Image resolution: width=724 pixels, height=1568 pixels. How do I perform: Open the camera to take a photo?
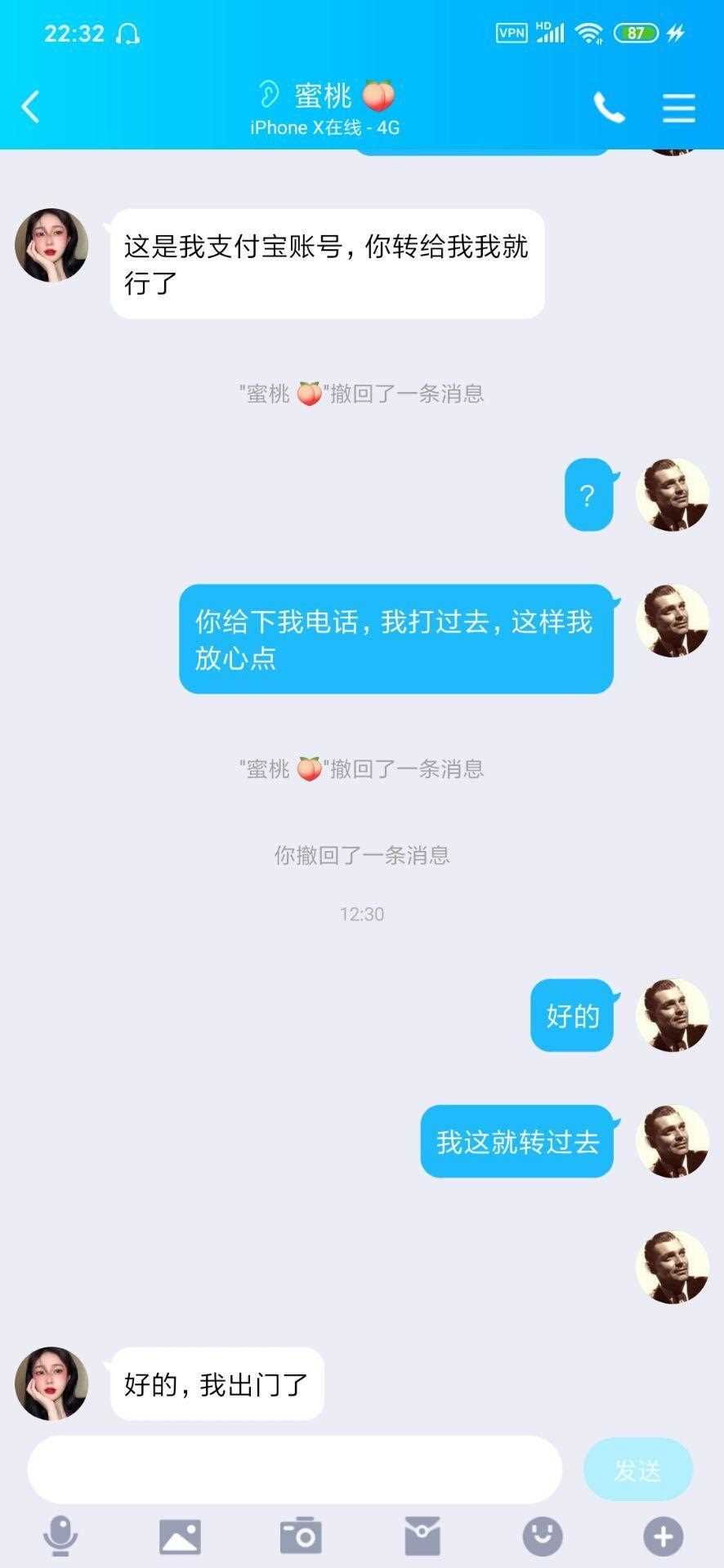300,1536
